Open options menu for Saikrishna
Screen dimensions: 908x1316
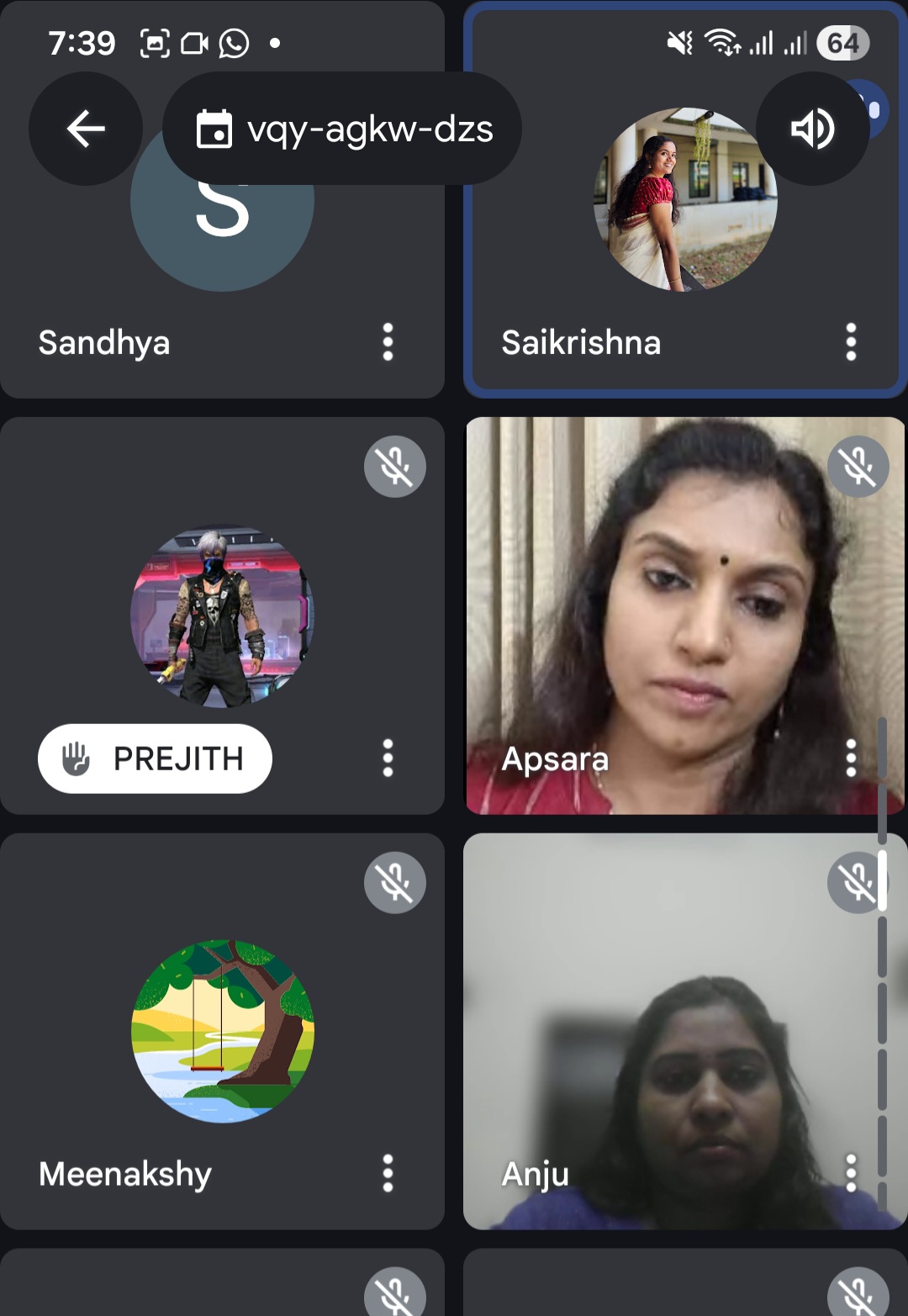851,342
